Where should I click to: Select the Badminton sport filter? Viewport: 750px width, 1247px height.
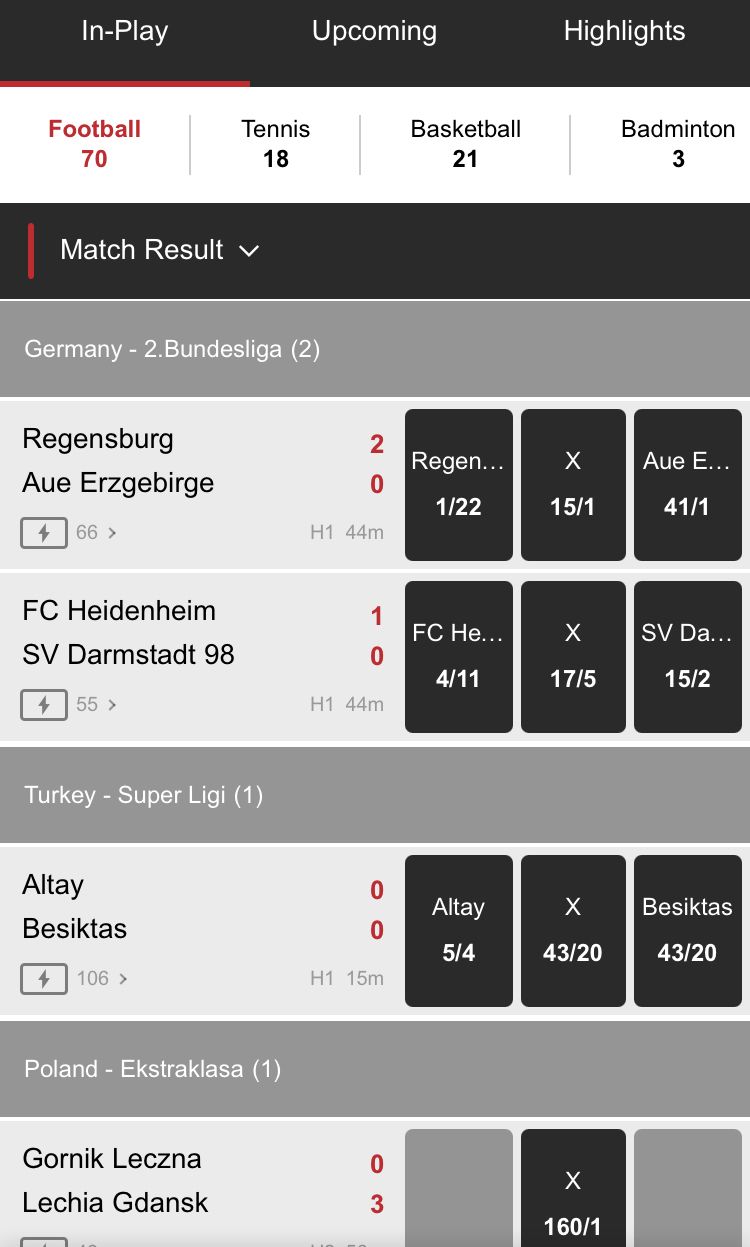[677, 144]
